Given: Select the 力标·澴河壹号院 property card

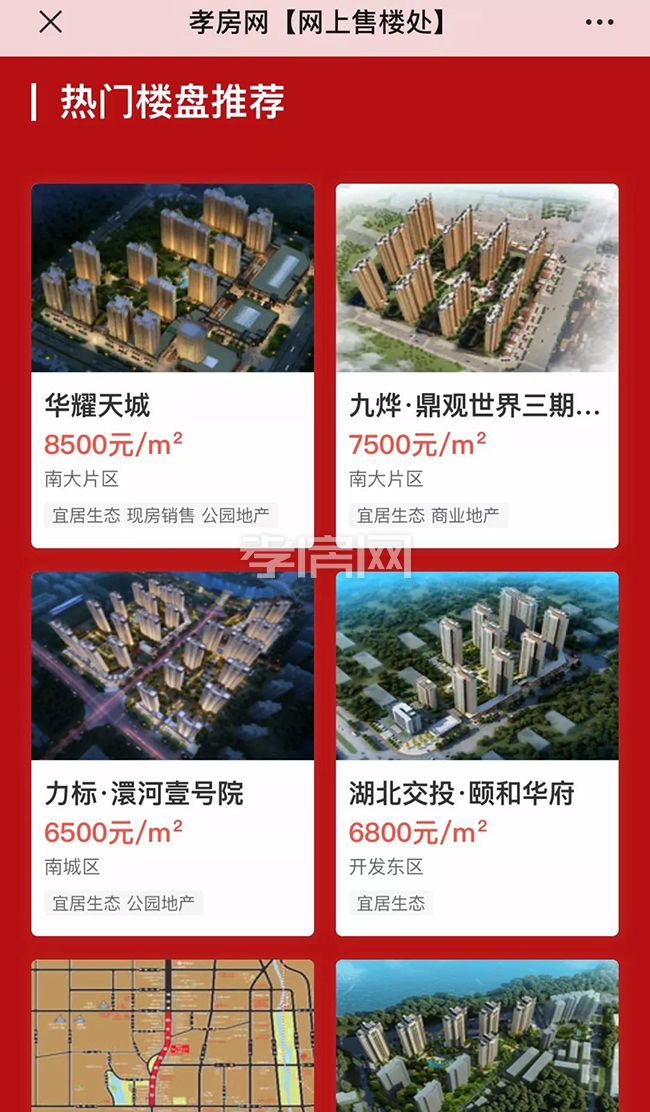Looking at the screenshot, I should (x=172, y=753).
